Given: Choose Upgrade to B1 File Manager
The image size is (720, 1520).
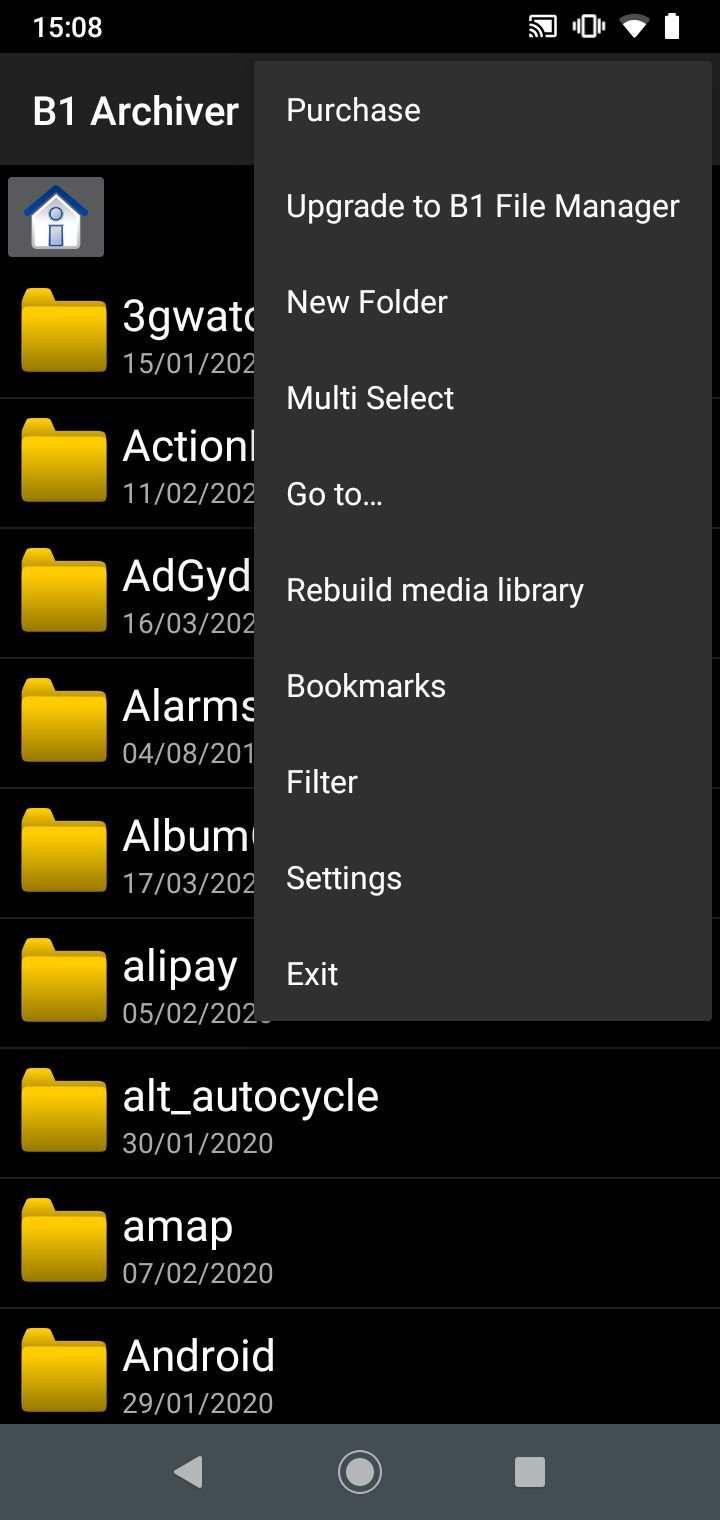Looking at the screenshot, I should point(483,206).
